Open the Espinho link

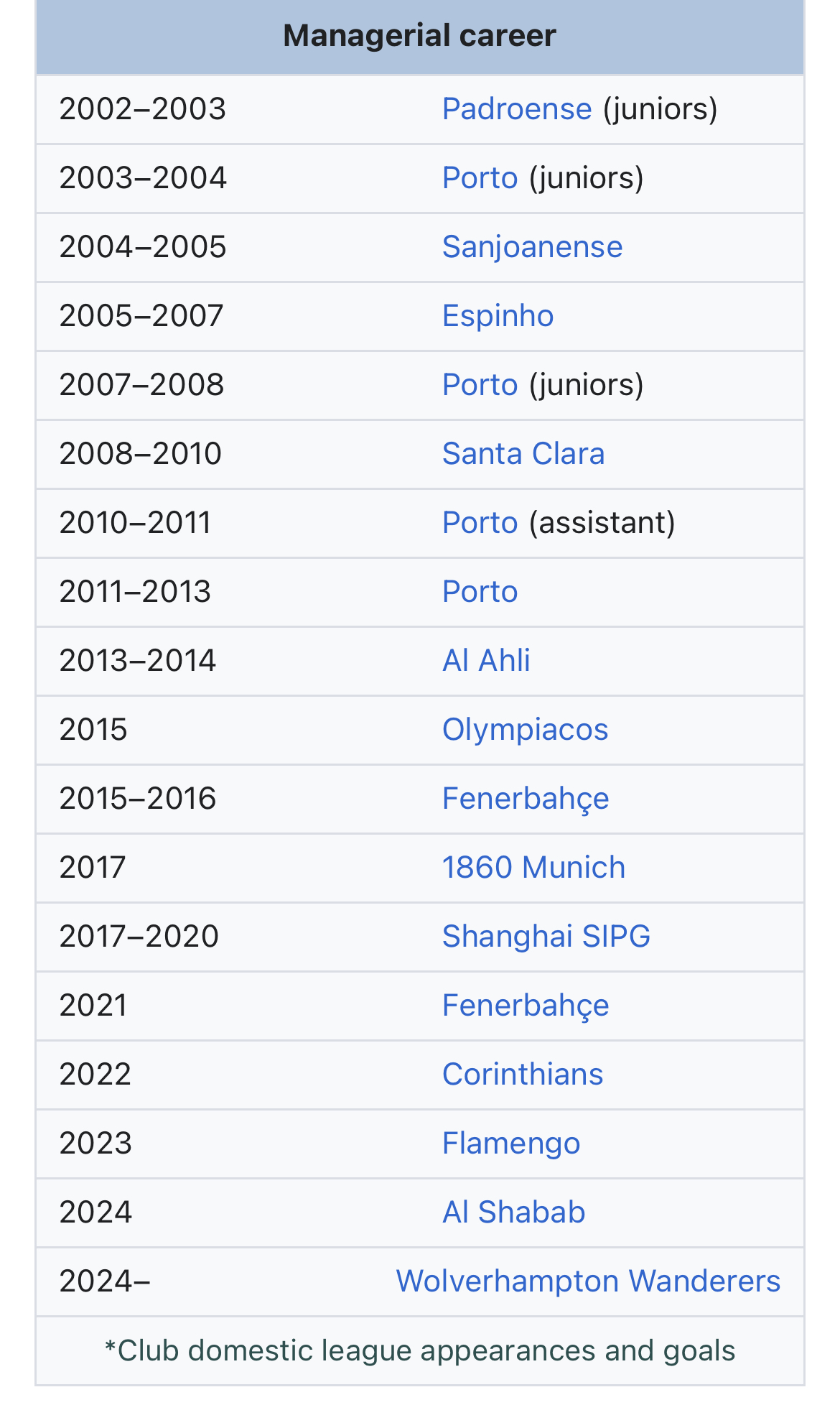pos(498,316)
